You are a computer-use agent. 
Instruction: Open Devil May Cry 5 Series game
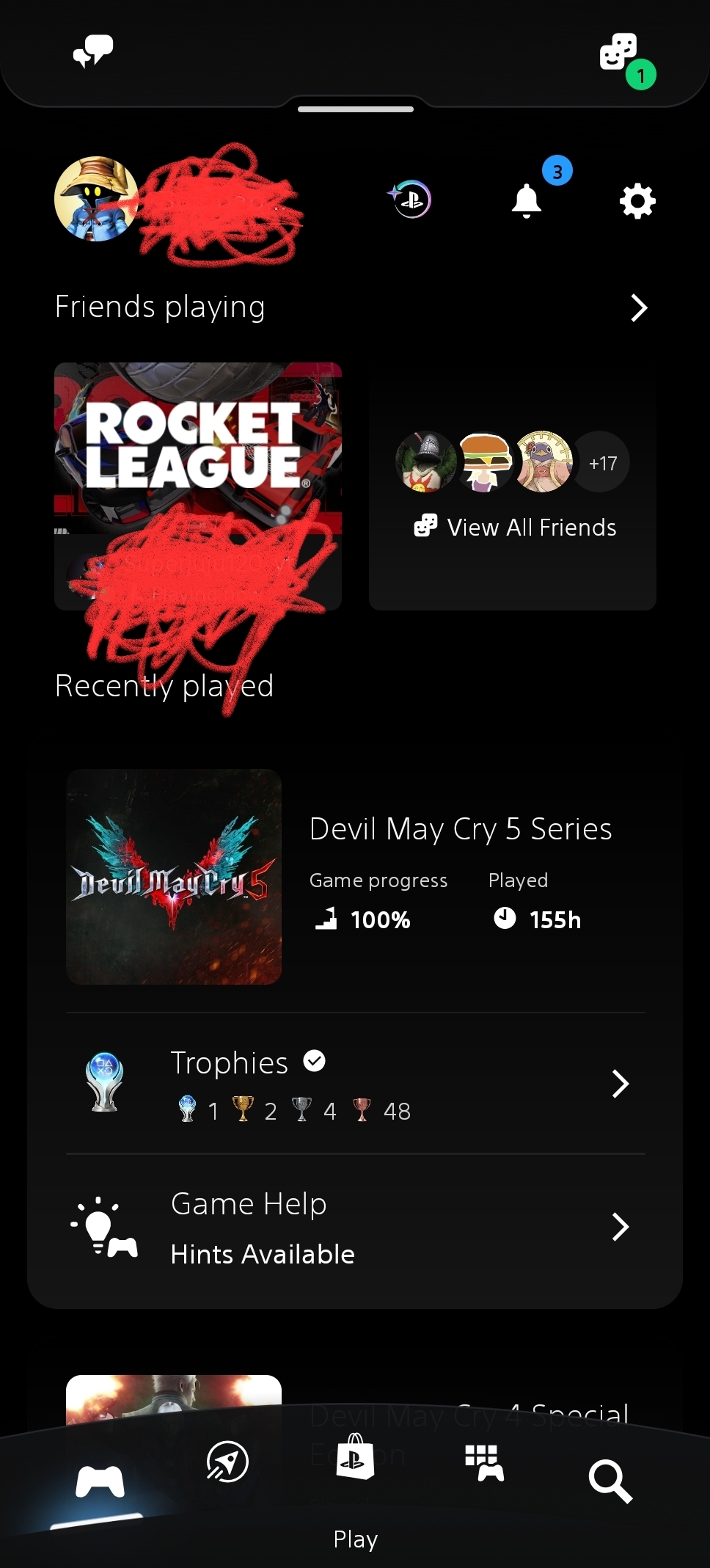click(356, 877)
